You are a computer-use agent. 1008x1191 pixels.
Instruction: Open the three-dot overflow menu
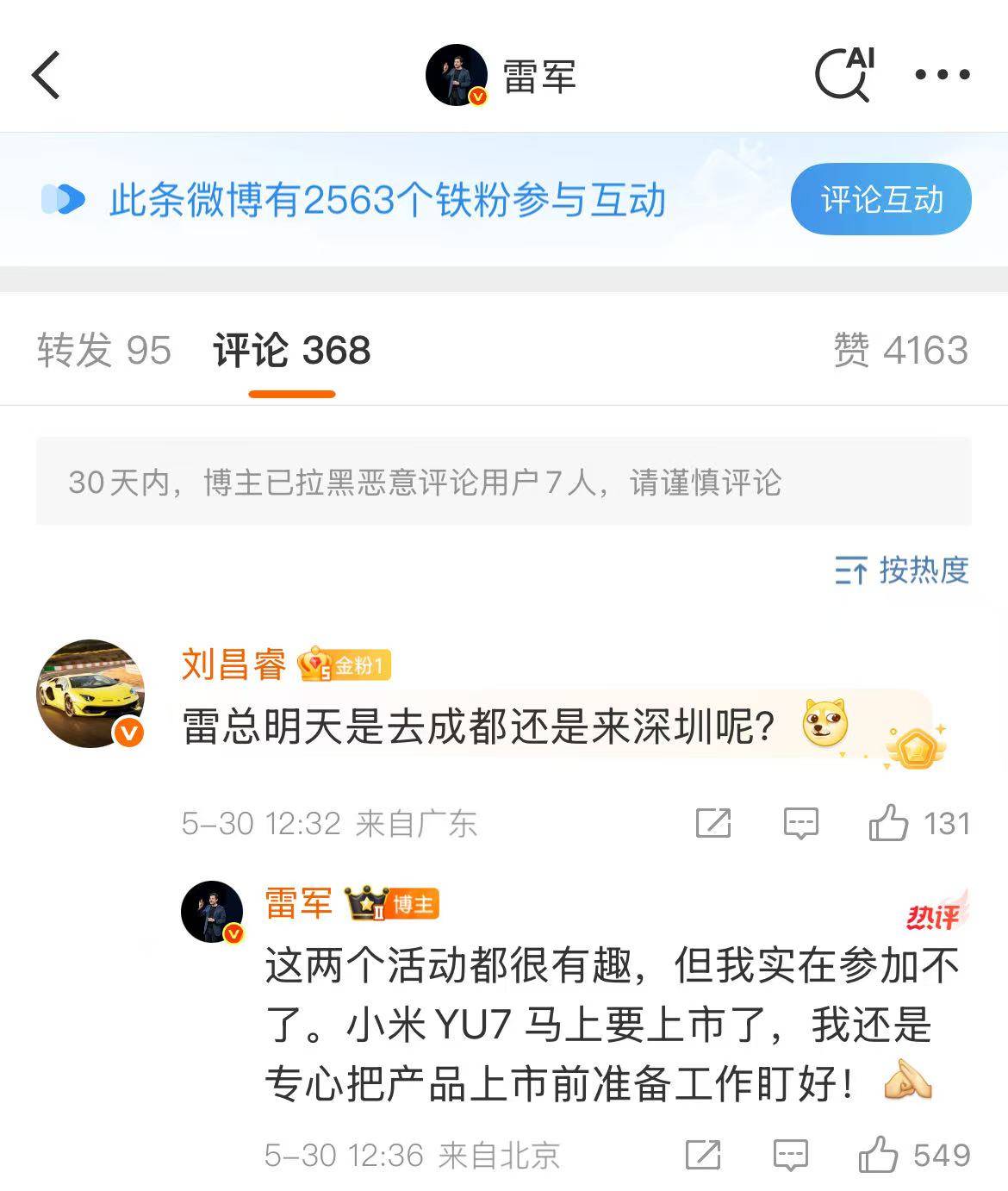pyautogui.click(x=942, y=75)
